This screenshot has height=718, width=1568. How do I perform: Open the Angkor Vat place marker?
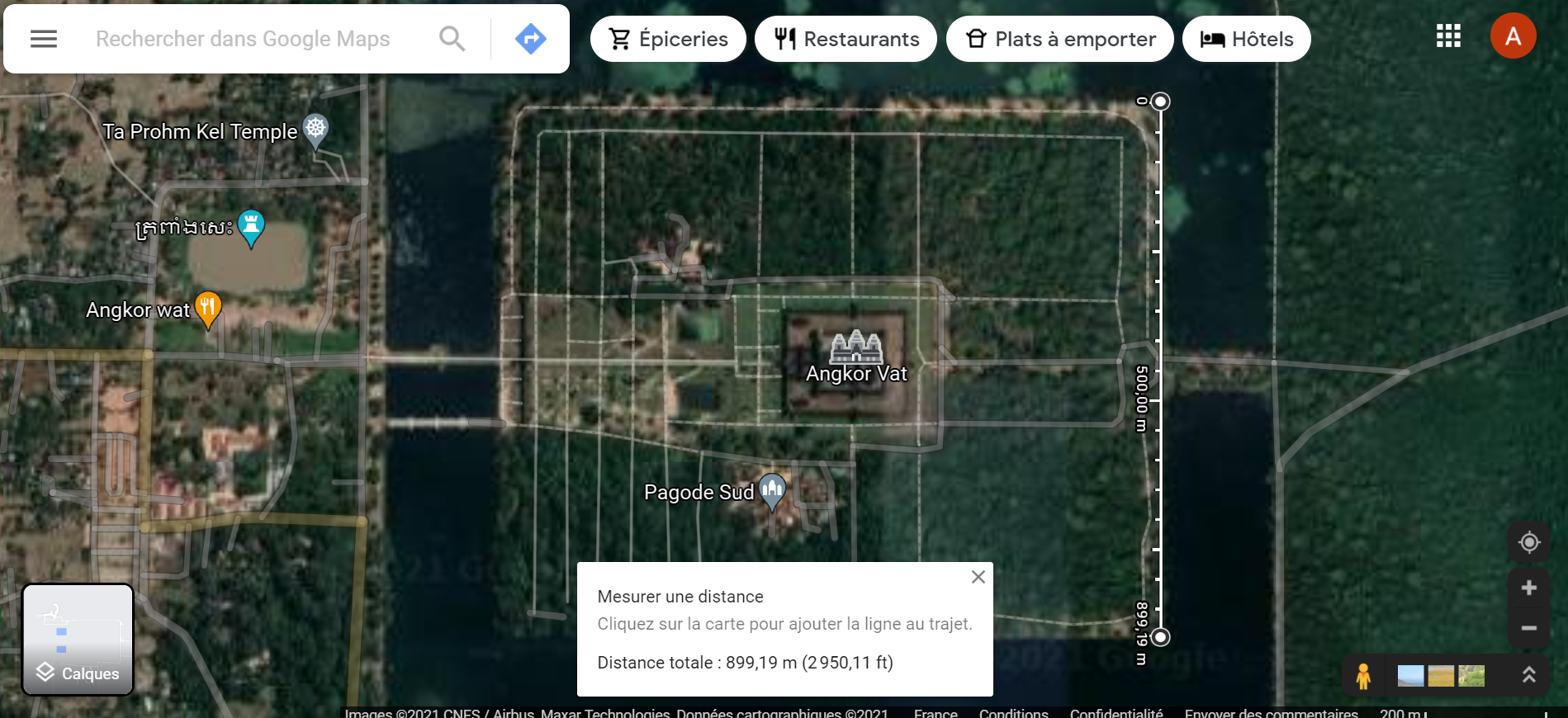856,347
